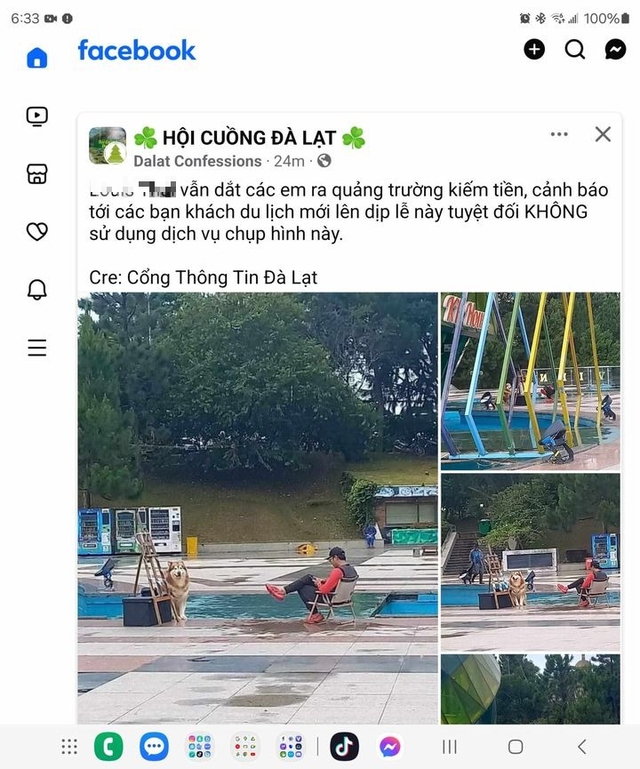Open the Dating heart tab

pos(37,232)
